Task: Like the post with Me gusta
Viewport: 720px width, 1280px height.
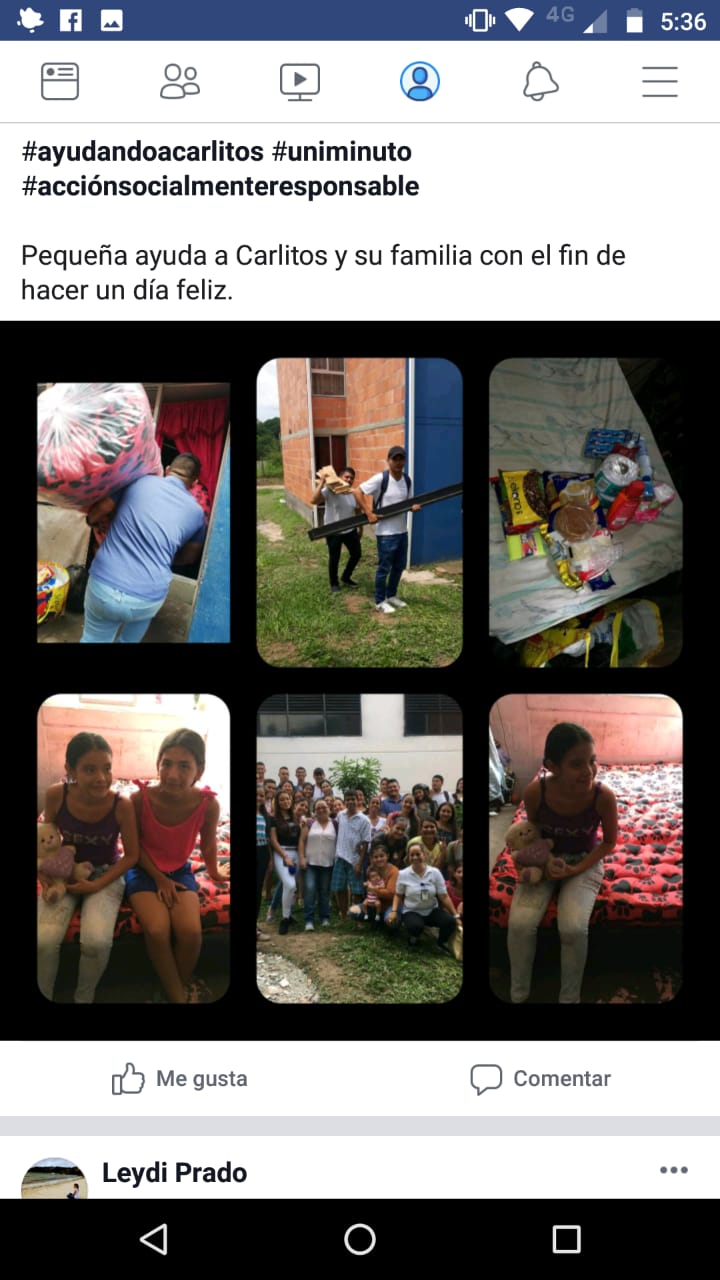Action: (x=180, y=1079)
